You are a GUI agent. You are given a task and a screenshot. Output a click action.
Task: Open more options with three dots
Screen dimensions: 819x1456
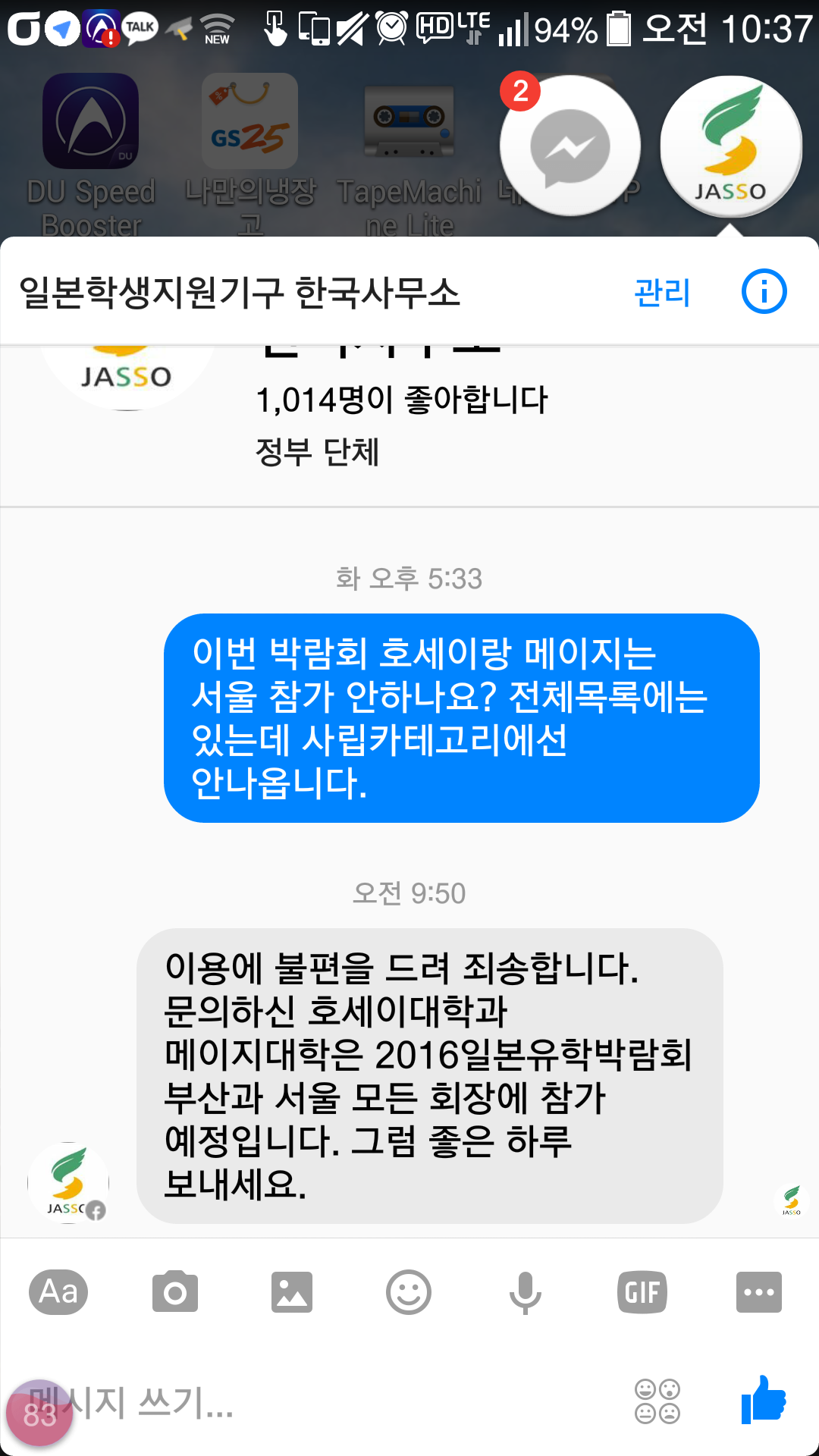click(x=759, y=1291)
